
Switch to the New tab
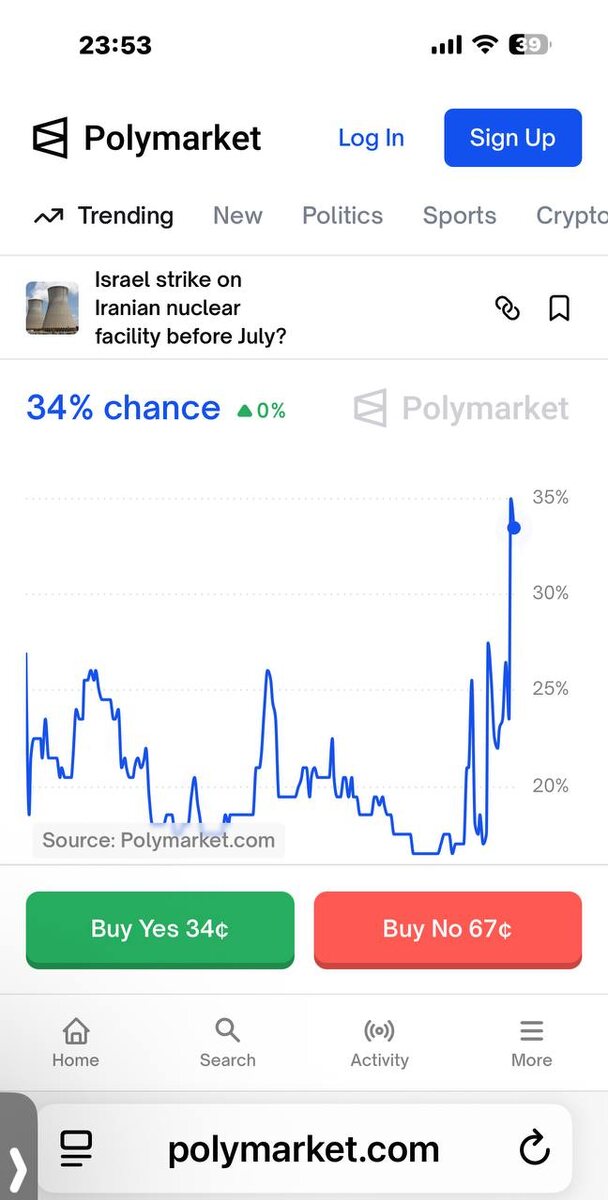tap(238, 216)
